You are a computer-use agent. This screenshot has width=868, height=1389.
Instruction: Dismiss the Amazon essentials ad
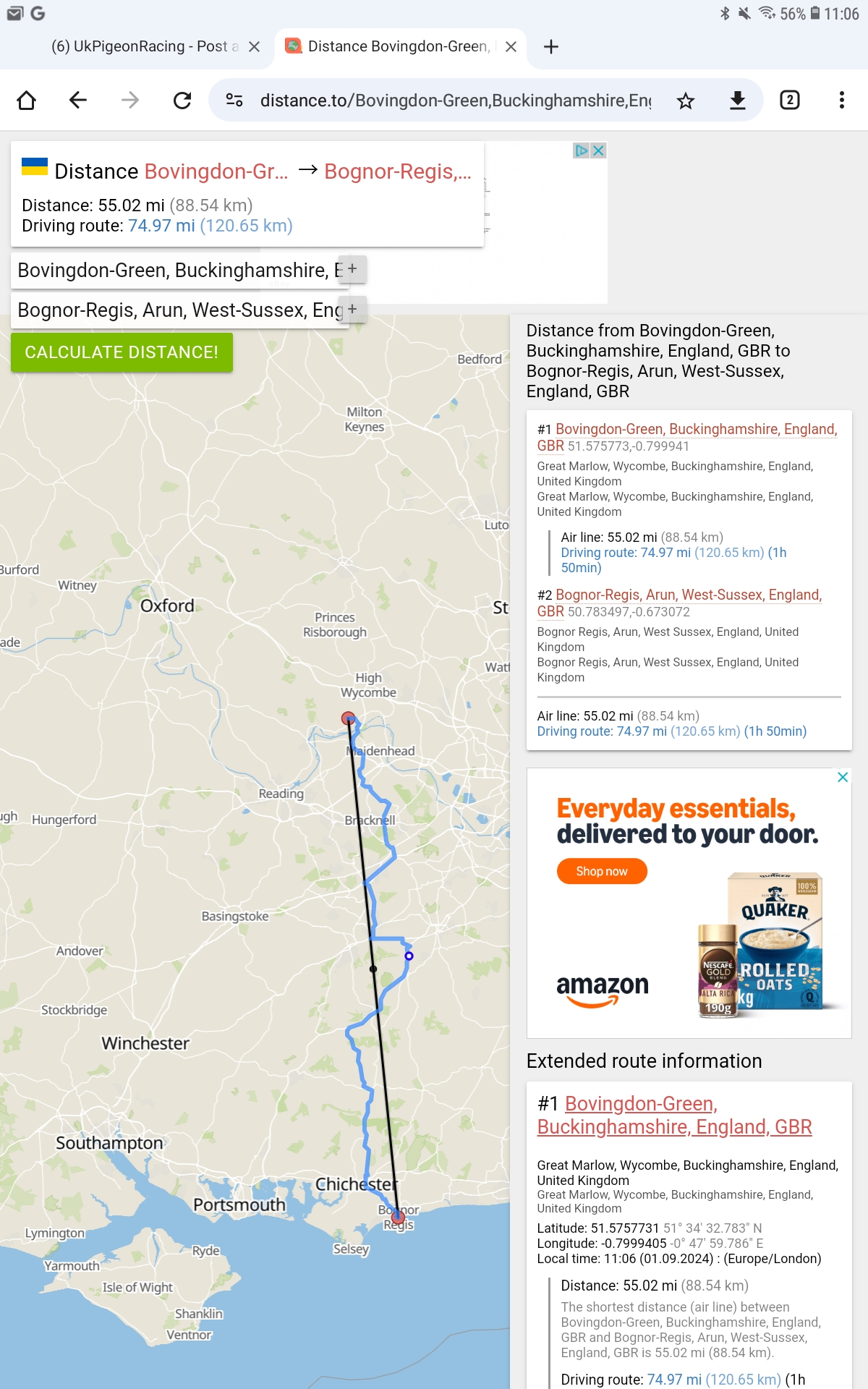(843, 777)
